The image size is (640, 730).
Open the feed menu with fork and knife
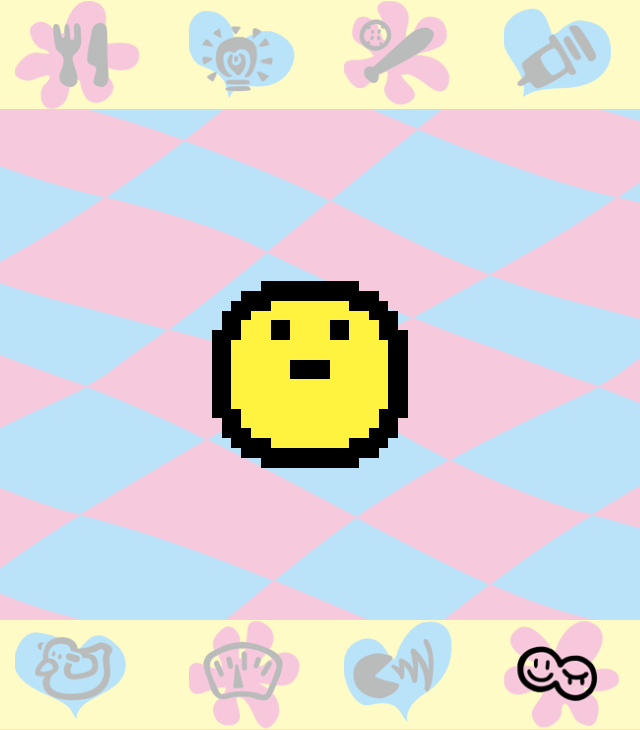(x=78, y=54)
